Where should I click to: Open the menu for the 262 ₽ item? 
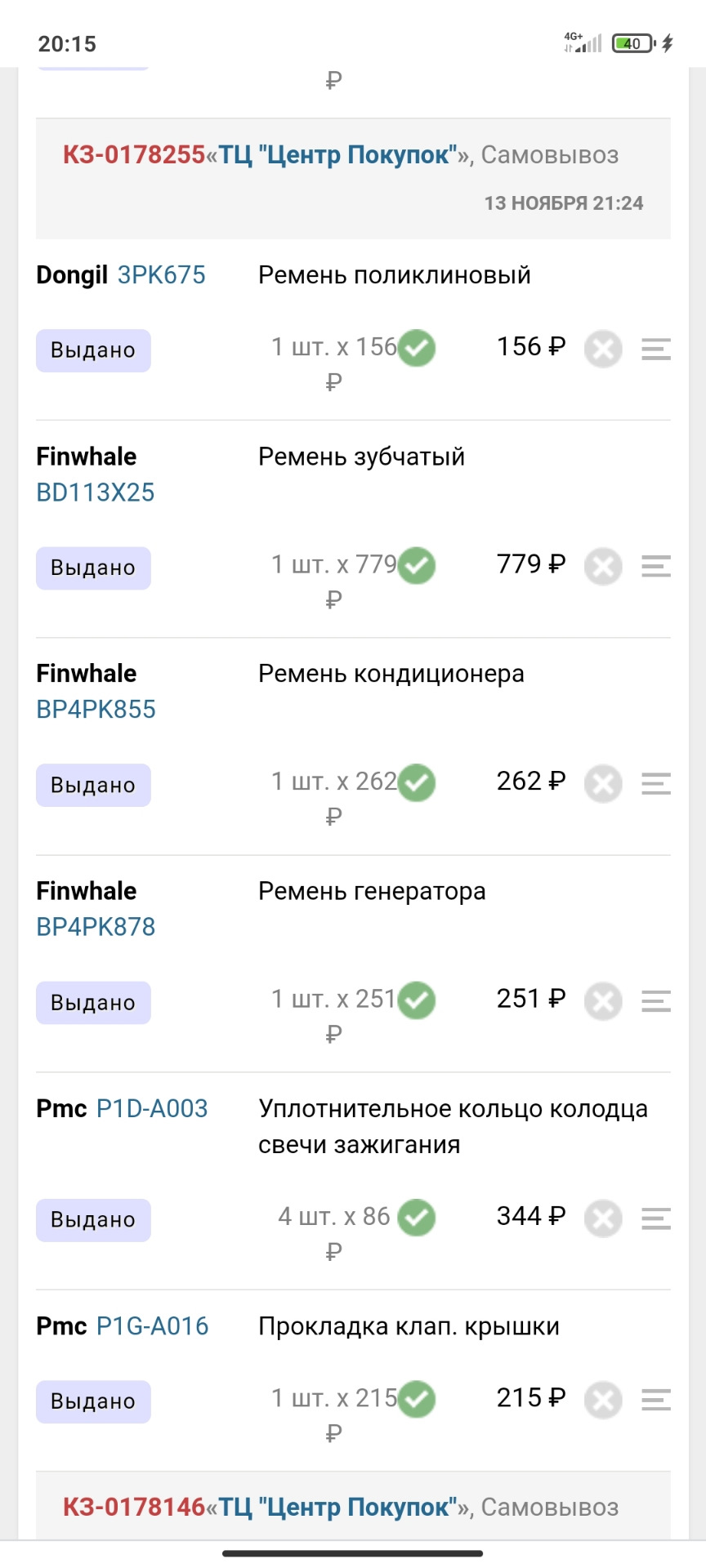(x=656, y=784)
